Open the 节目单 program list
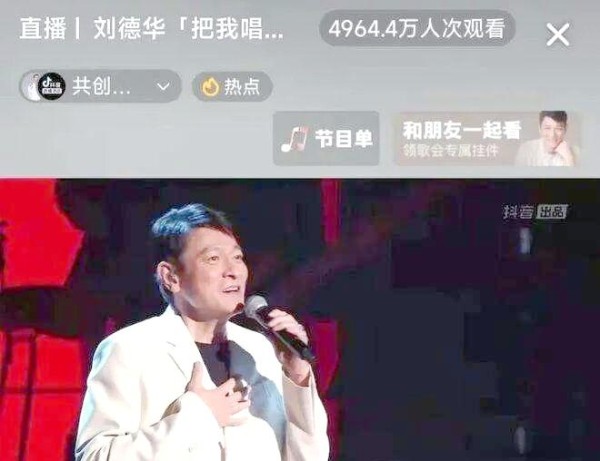The width and height of the screenshot is (600, 461). [326, 139]
